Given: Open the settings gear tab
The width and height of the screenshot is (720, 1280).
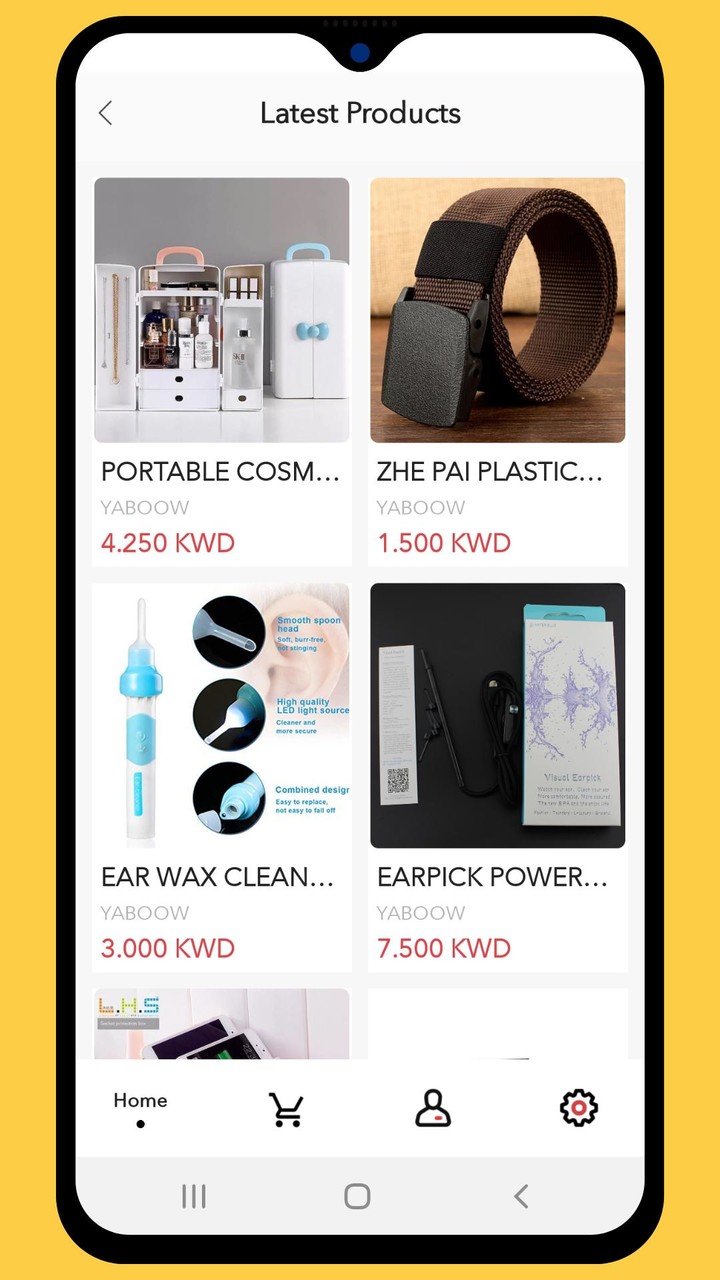Looking at the screenshot, I should click(x=578, y=1108).
